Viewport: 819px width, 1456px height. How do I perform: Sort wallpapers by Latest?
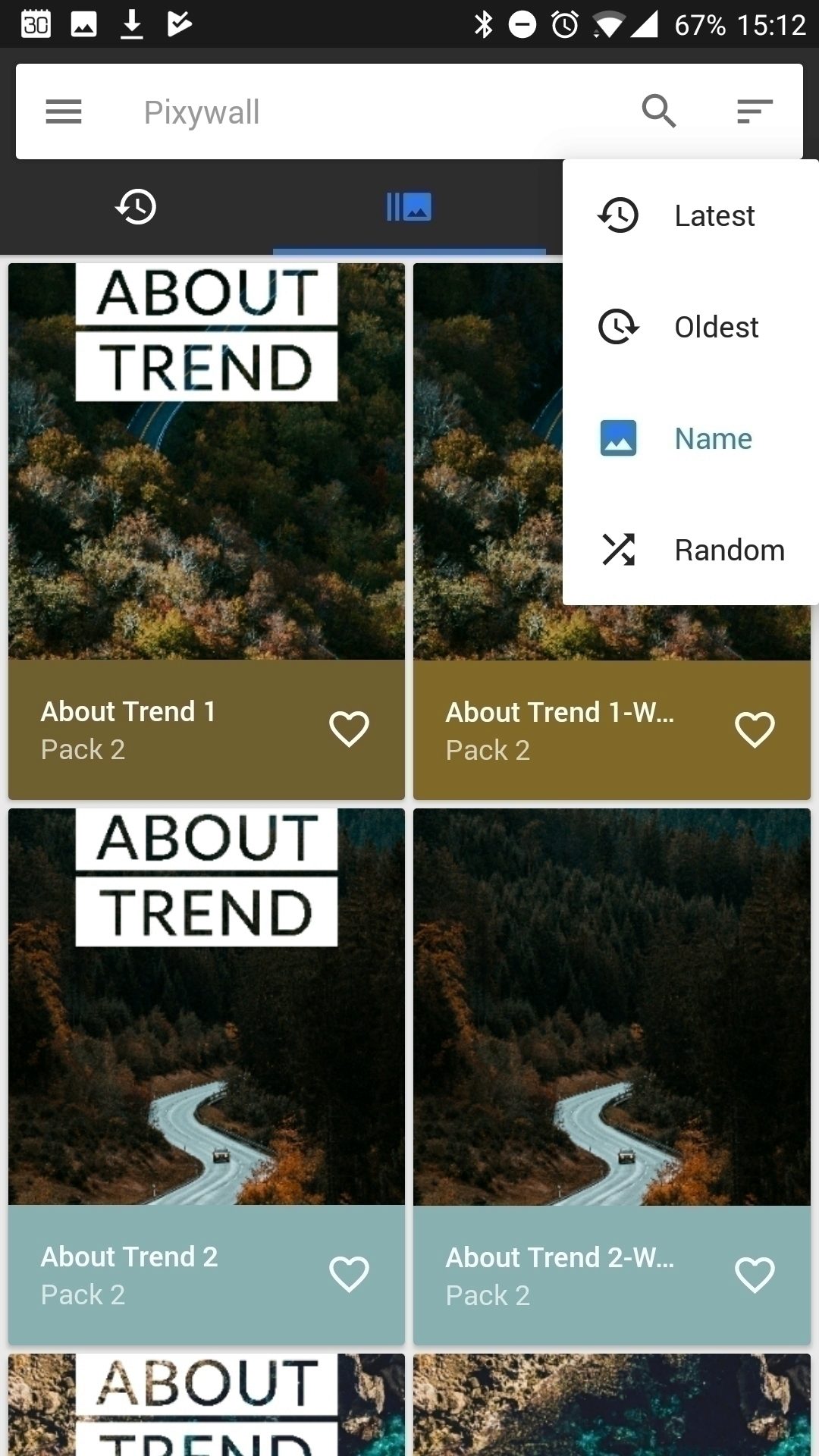pyautogui.click(x=690, y=216)
